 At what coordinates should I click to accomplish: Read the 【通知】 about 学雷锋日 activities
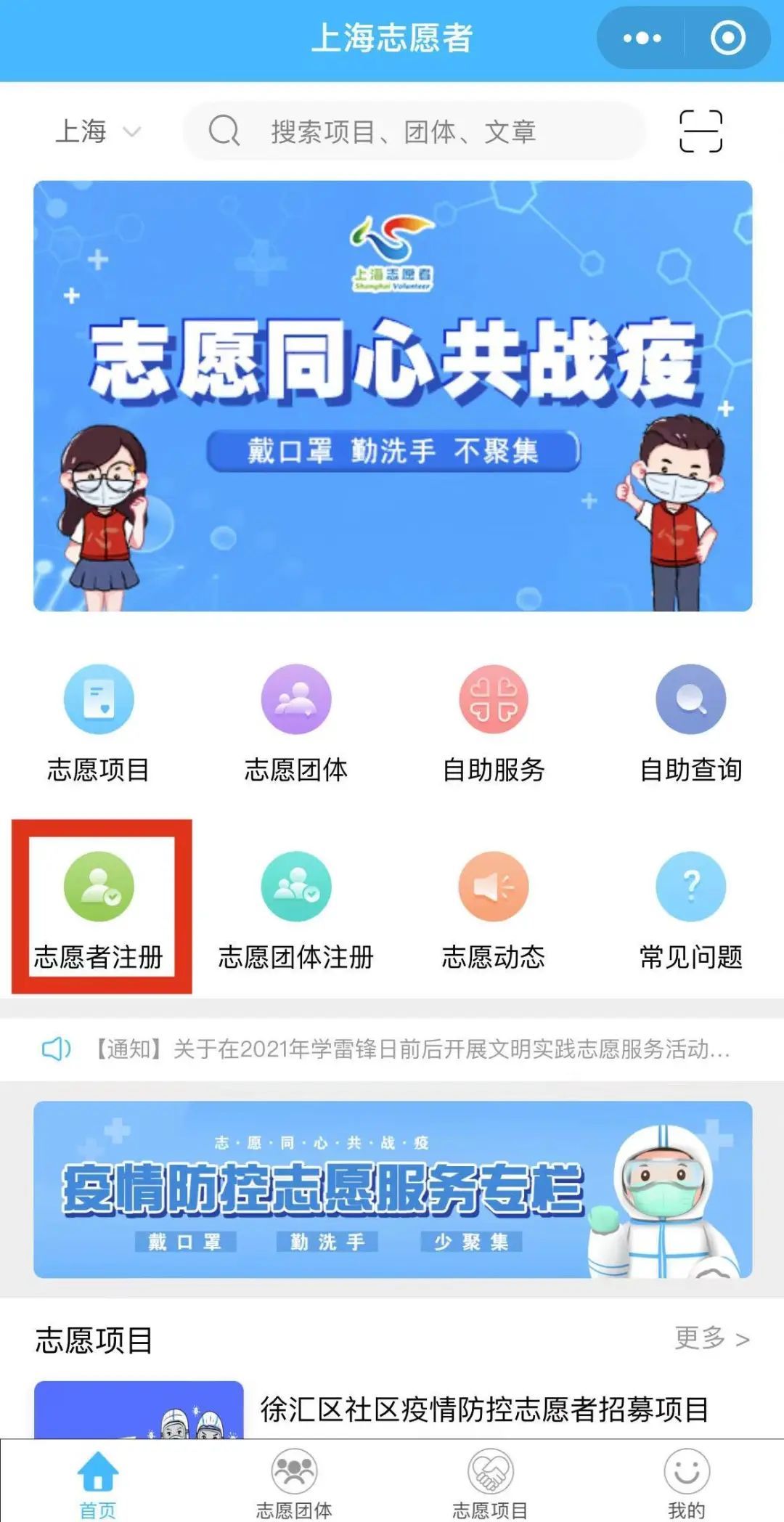click(x=410, y=1049)
